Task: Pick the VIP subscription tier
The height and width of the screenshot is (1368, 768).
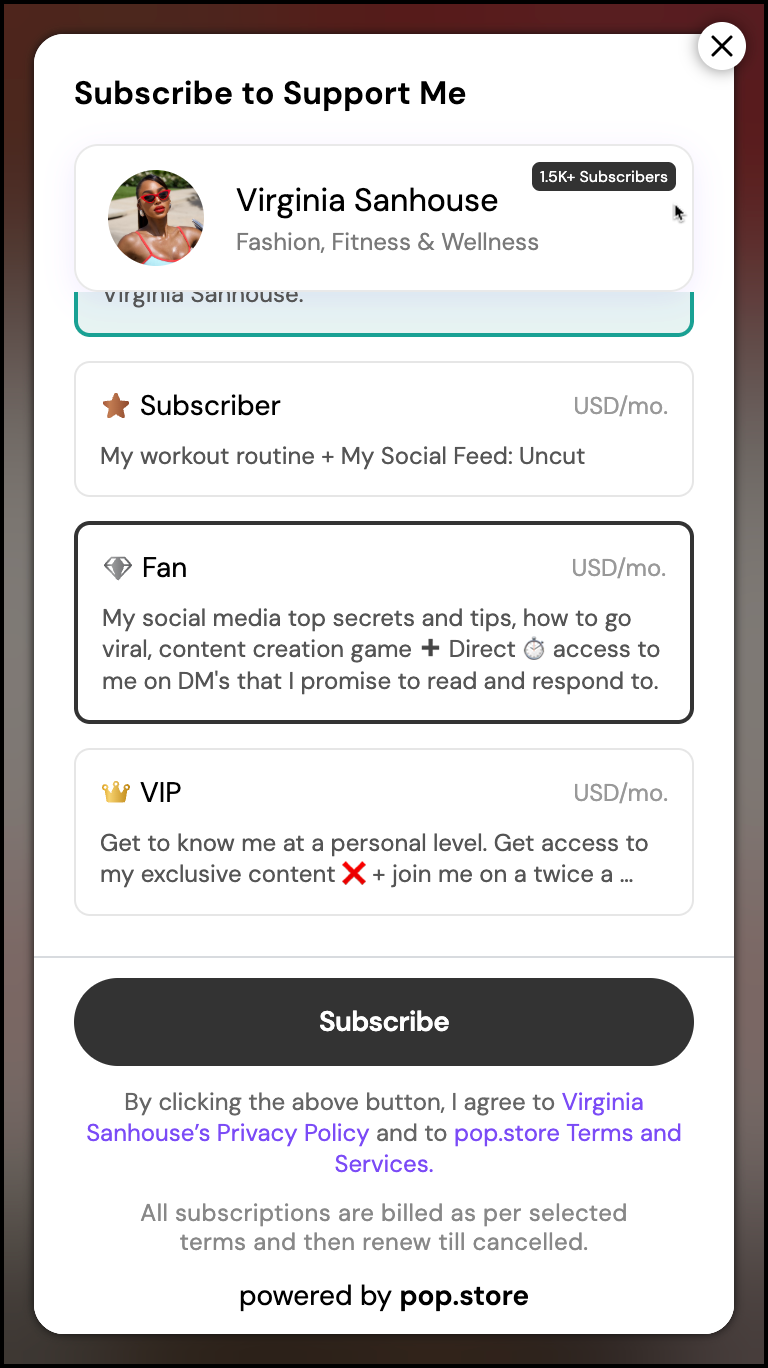Action: (383, 832)
